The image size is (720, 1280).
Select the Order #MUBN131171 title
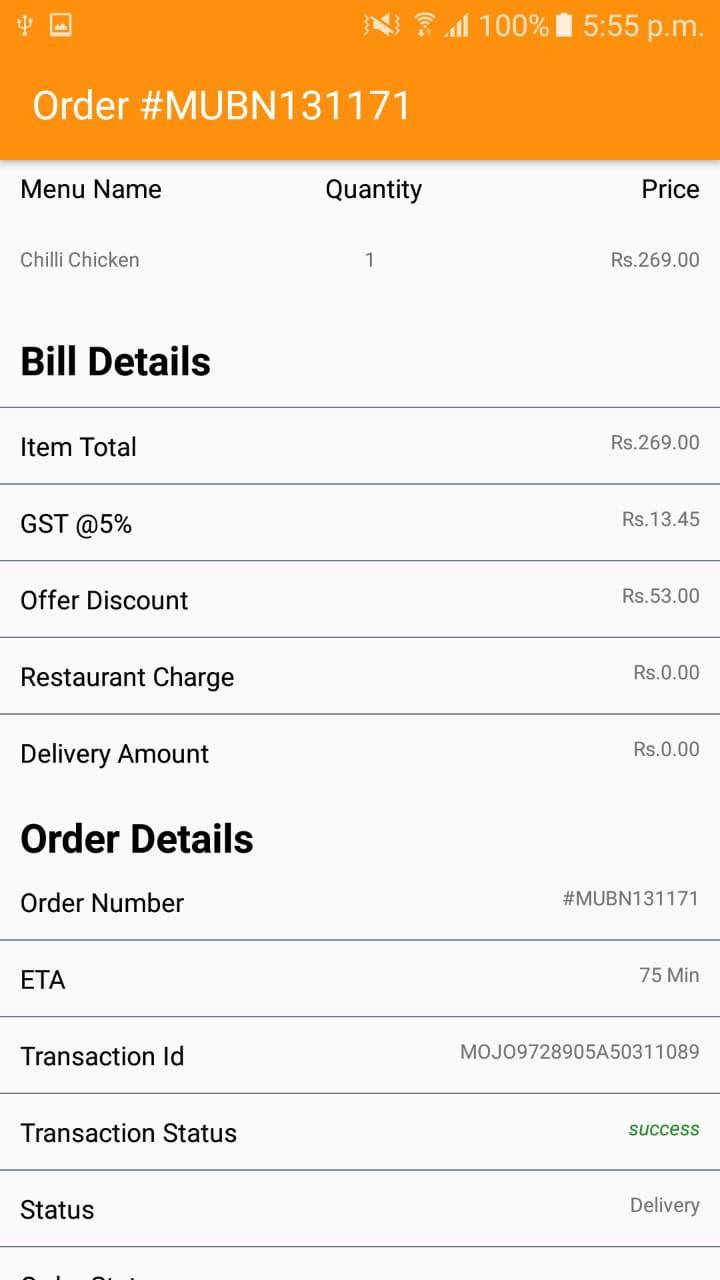point(221,104)
